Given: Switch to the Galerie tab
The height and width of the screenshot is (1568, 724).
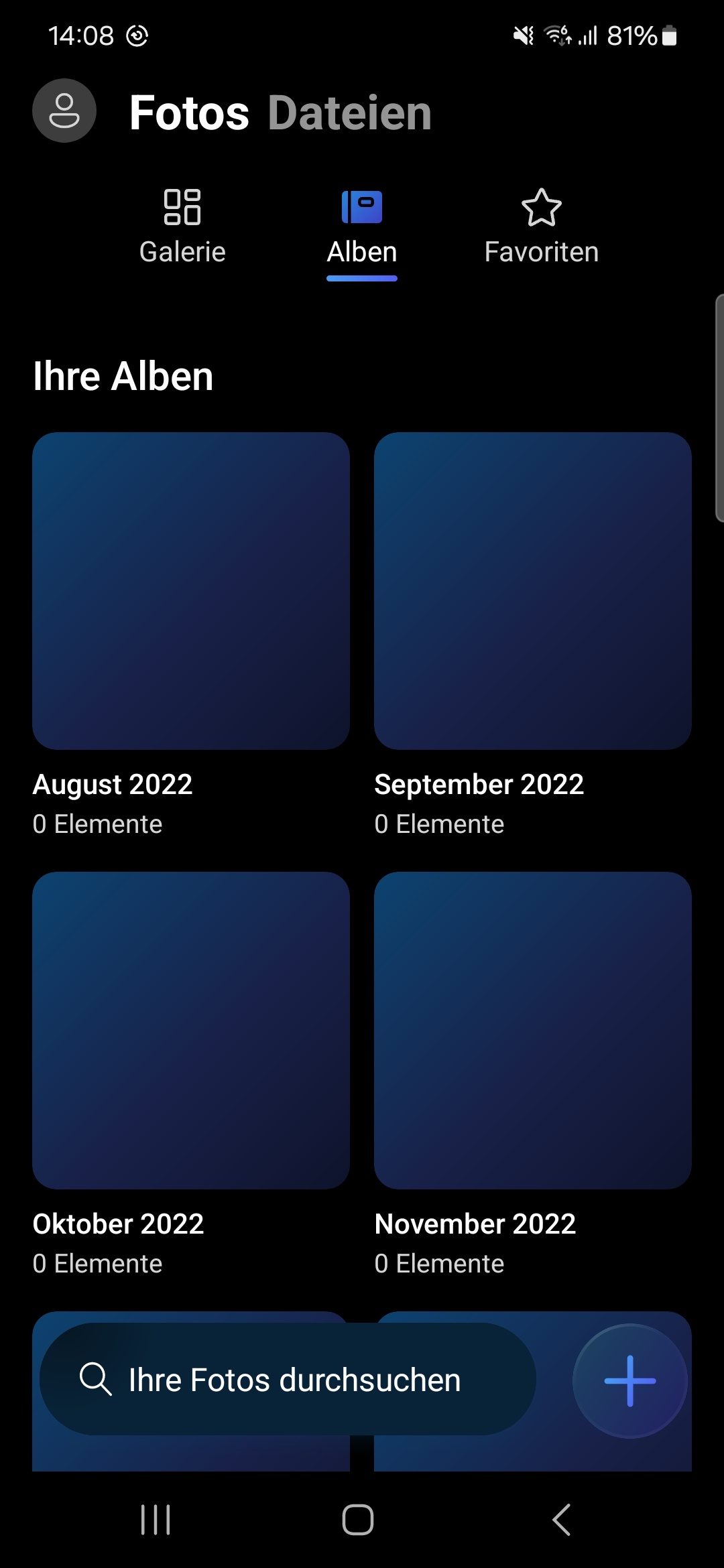Looking at the screenshot, I should click(182, 226).
